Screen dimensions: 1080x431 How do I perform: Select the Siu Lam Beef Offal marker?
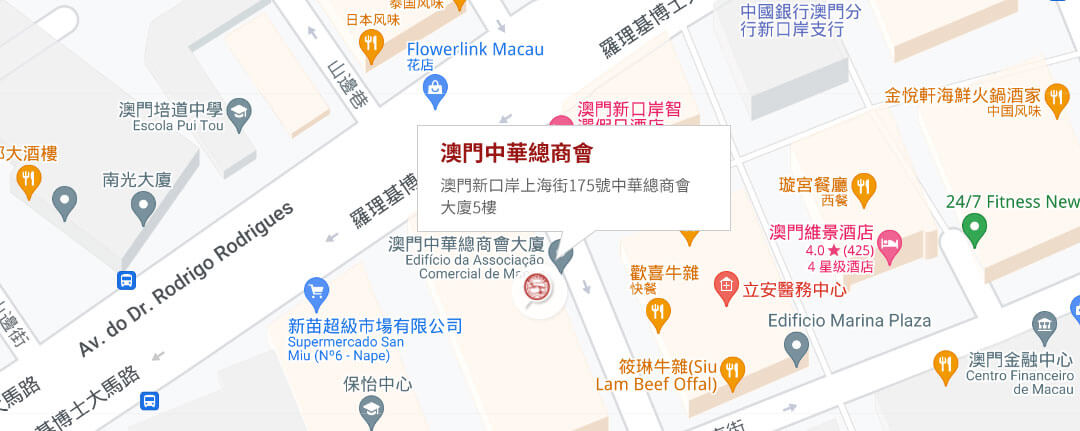click(732, 371)
